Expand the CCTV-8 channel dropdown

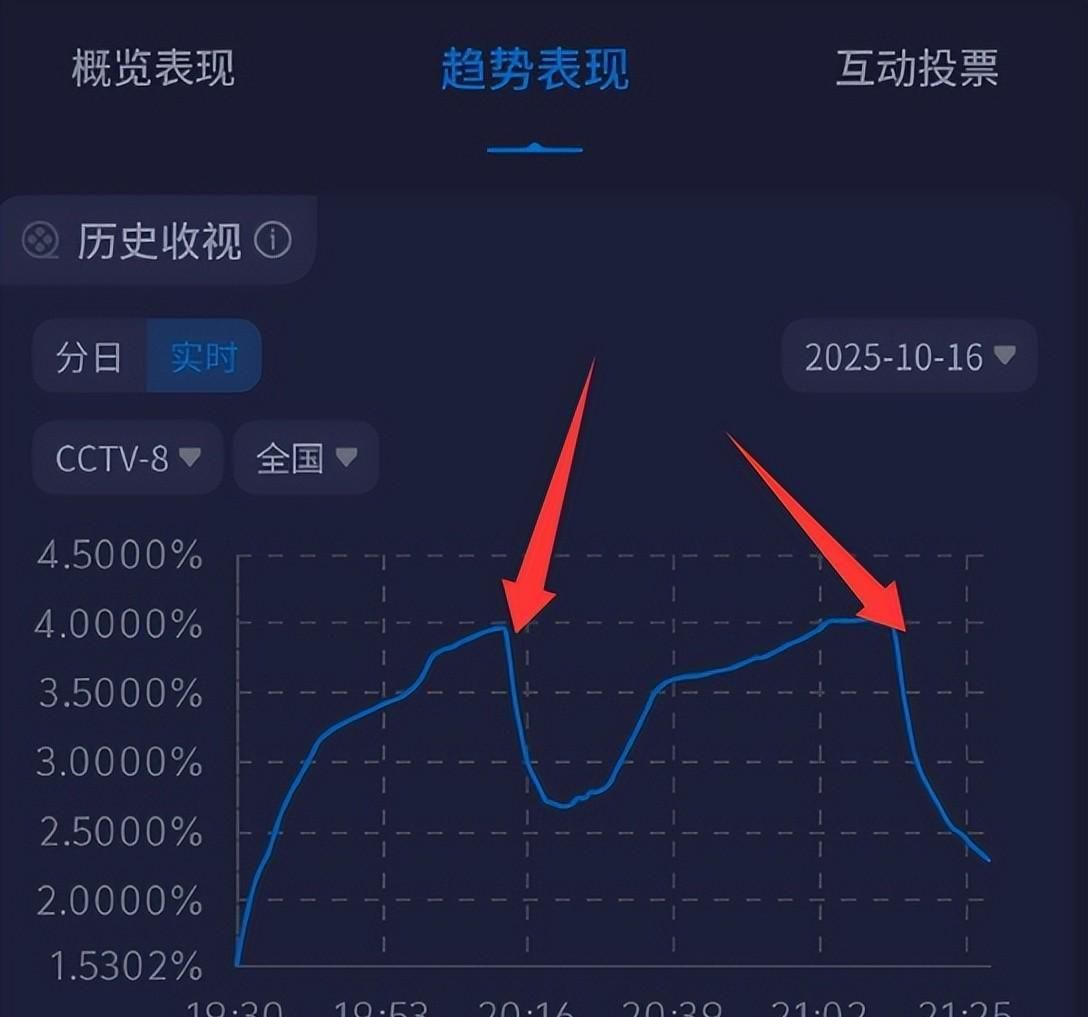(x=128, y=458)
